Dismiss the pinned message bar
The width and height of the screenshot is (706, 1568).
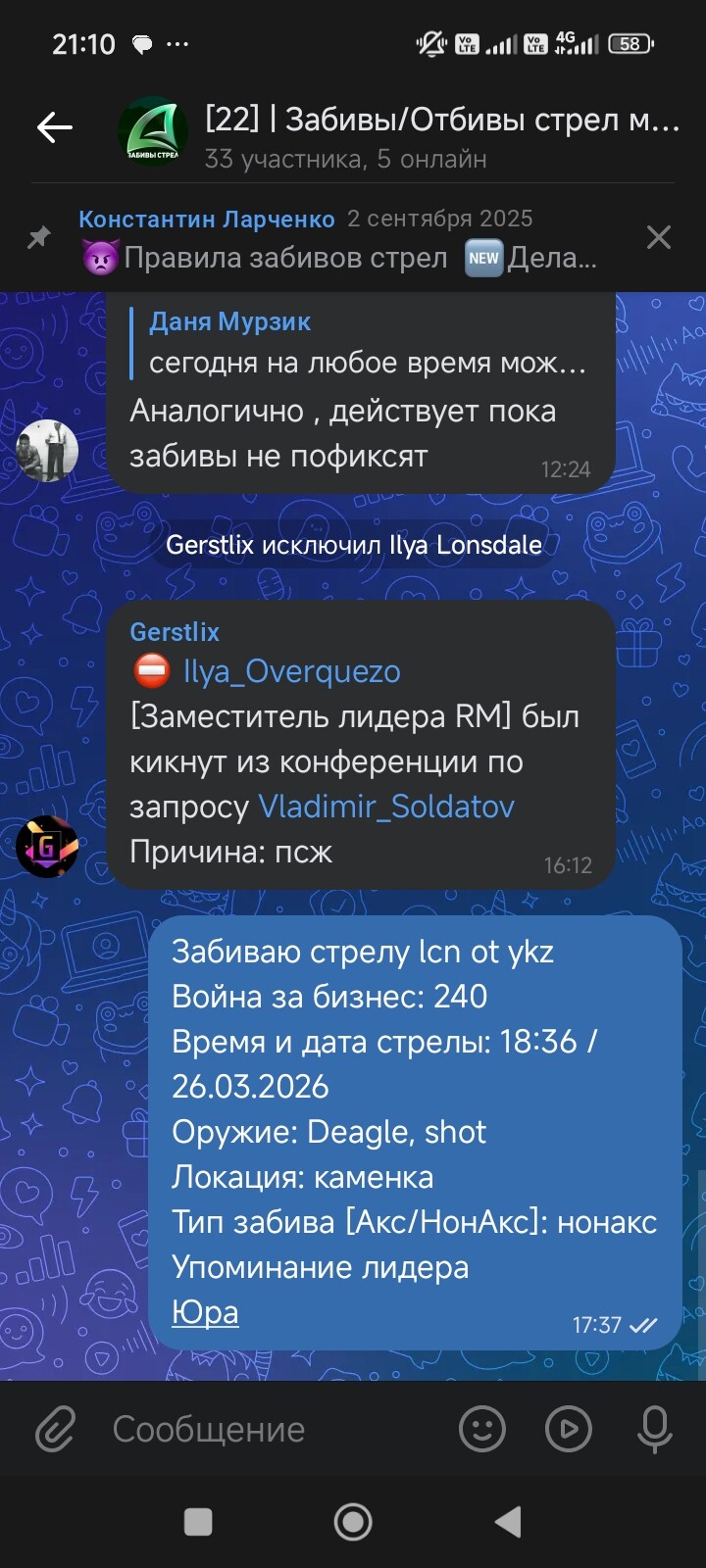659,237
